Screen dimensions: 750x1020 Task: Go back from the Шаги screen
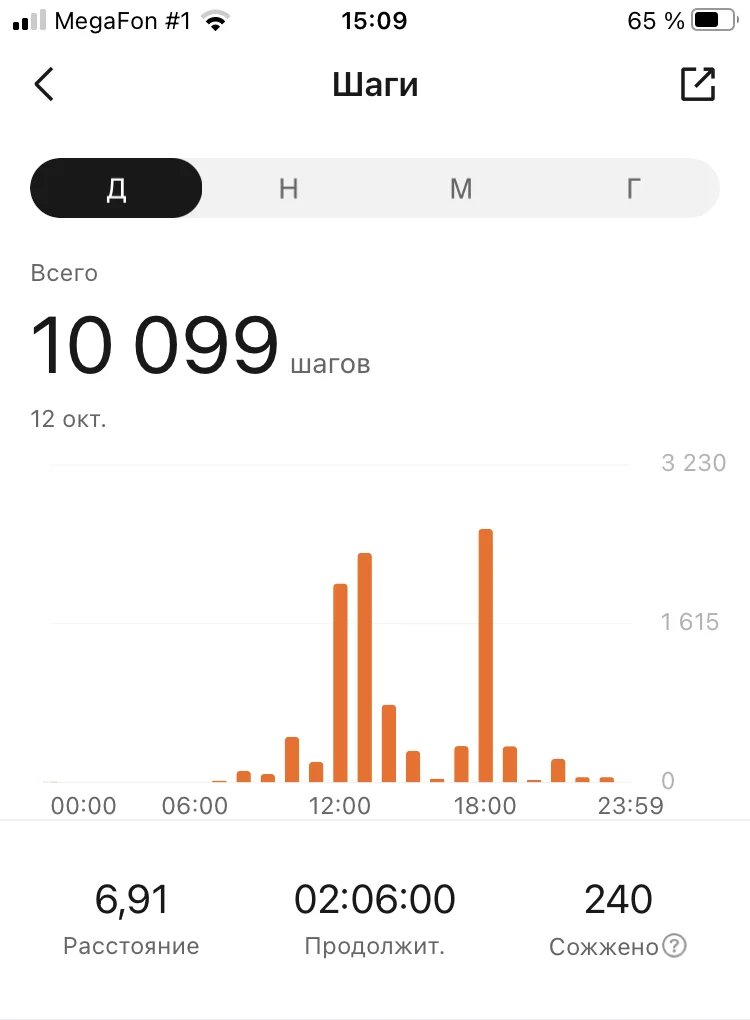pos(44,85)
